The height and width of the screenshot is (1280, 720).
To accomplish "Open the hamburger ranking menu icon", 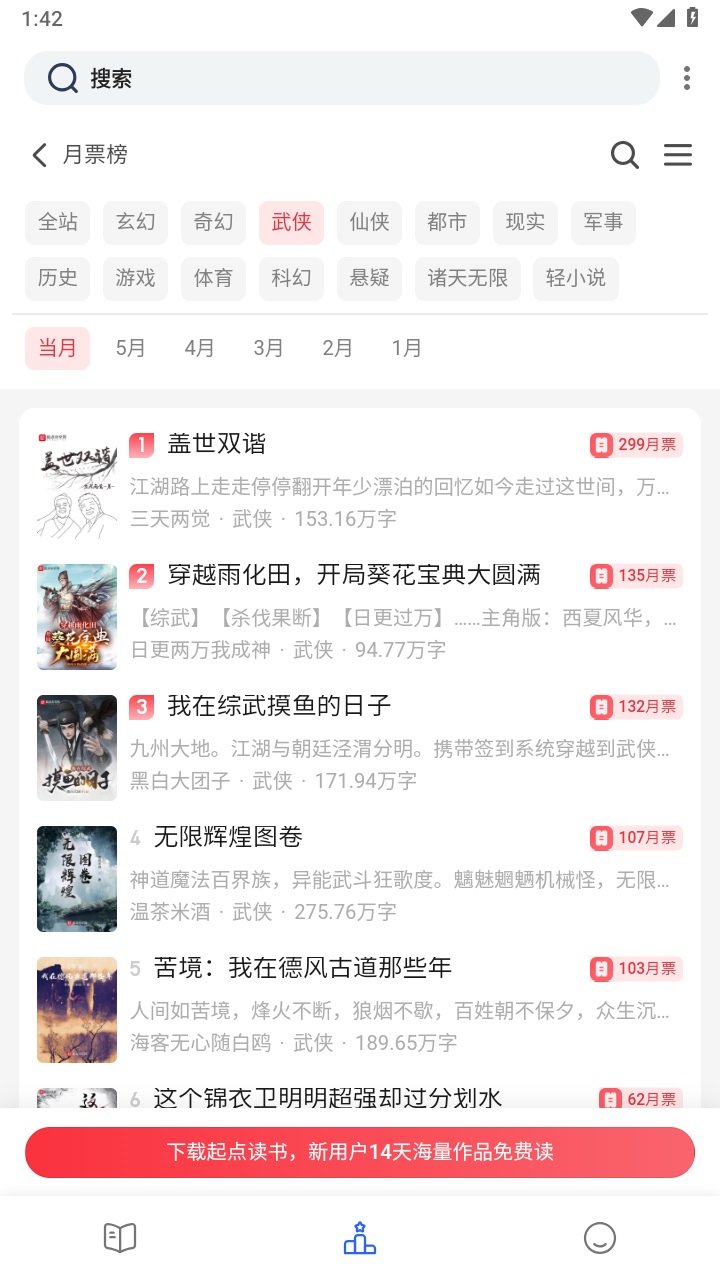I will (x=678, y=155).
